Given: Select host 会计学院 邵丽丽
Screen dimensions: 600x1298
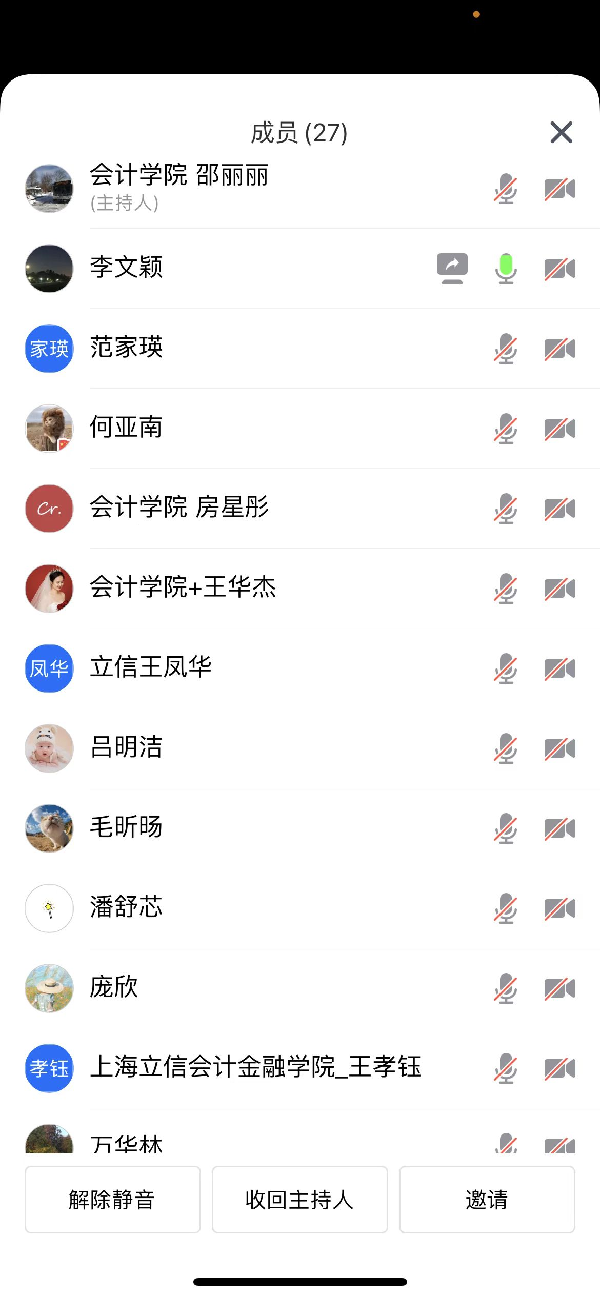Looking at the screenshot, I should [x=180, y=187].
